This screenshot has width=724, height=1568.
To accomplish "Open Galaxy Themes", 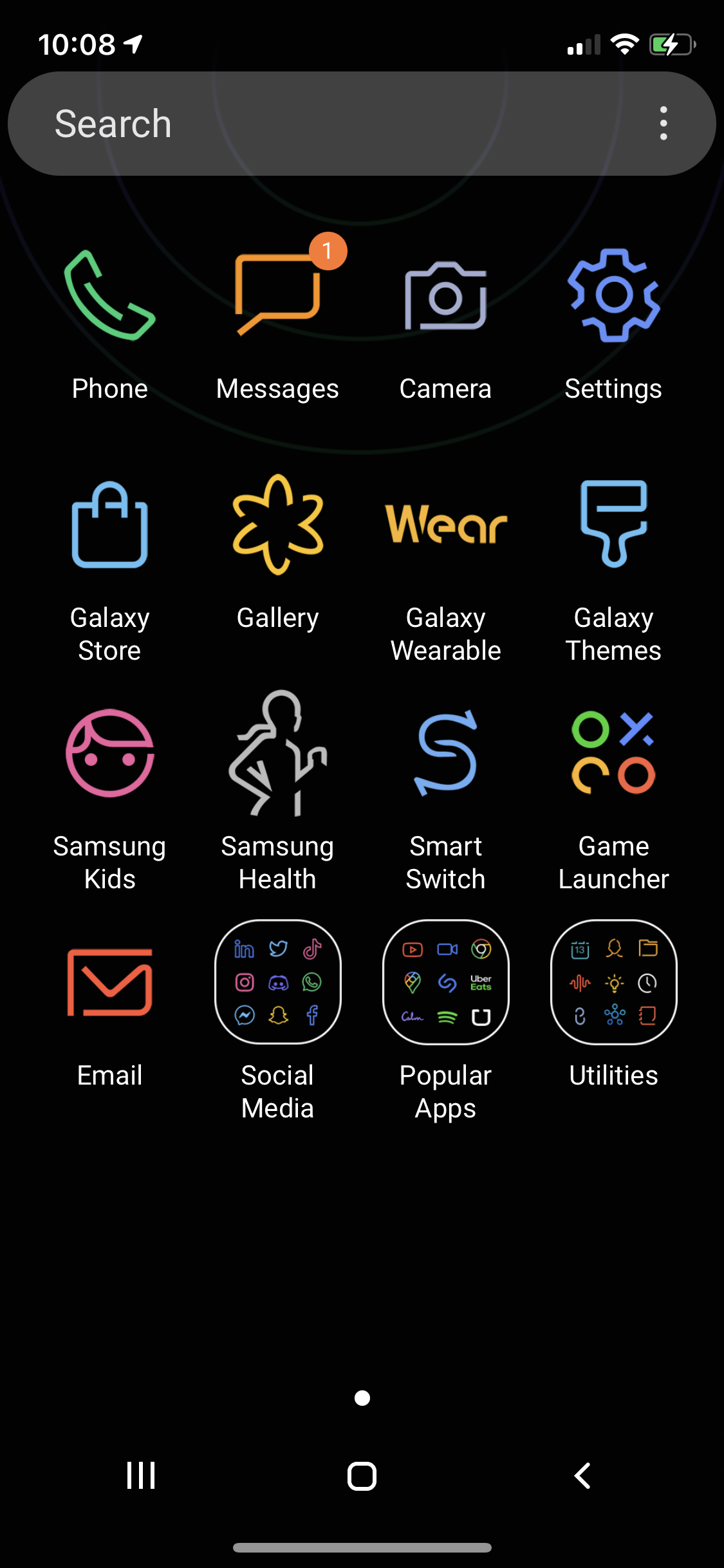I will click(x=613, y=525).
